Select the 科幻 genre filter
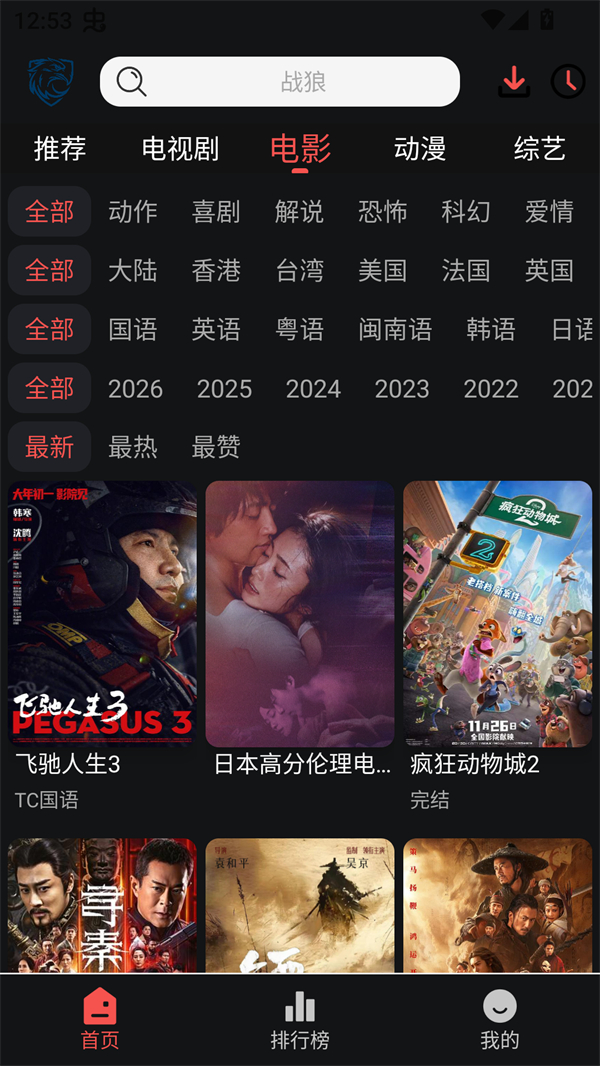Image resolution: width=600 pixels, height=1066 pixels. pos(466,211)
